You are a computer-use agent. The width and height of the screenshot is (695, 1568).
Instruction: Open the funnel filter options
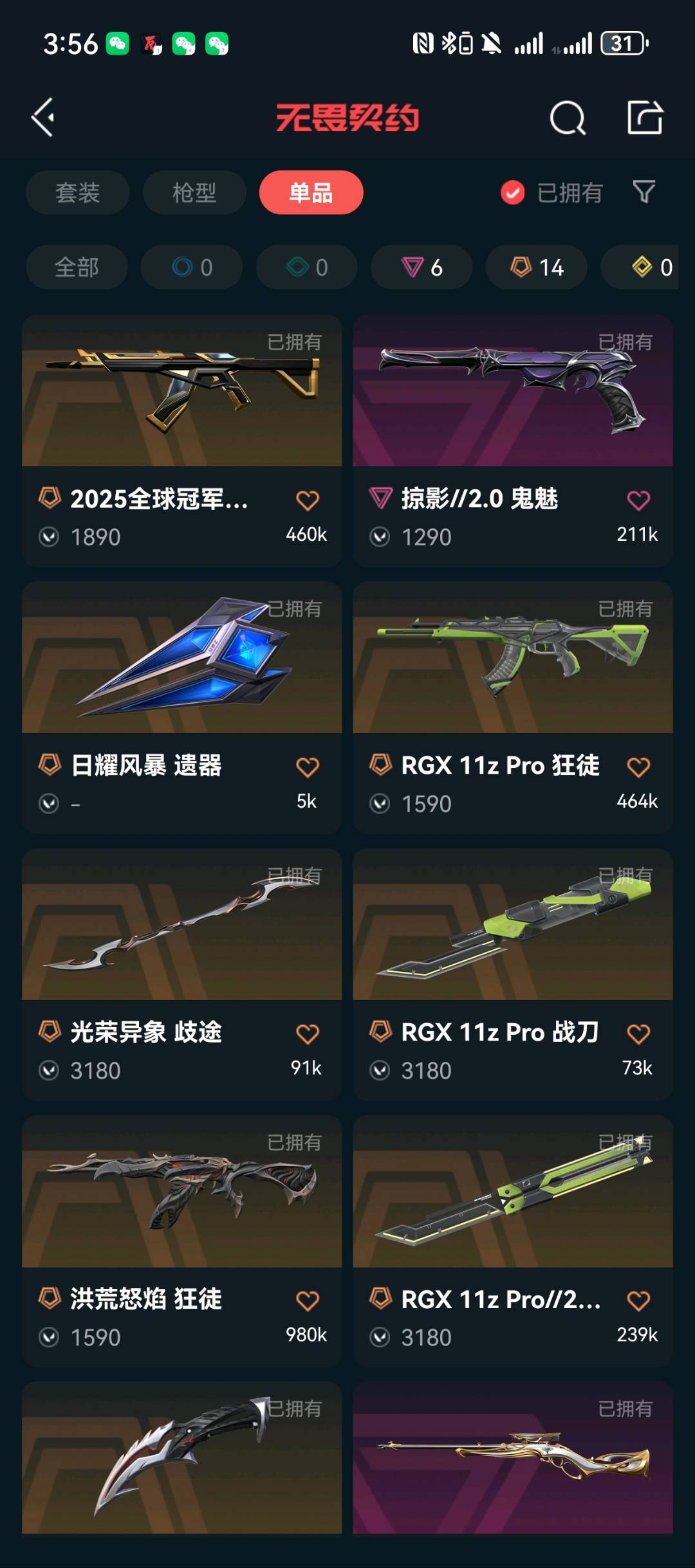point(644,192)
